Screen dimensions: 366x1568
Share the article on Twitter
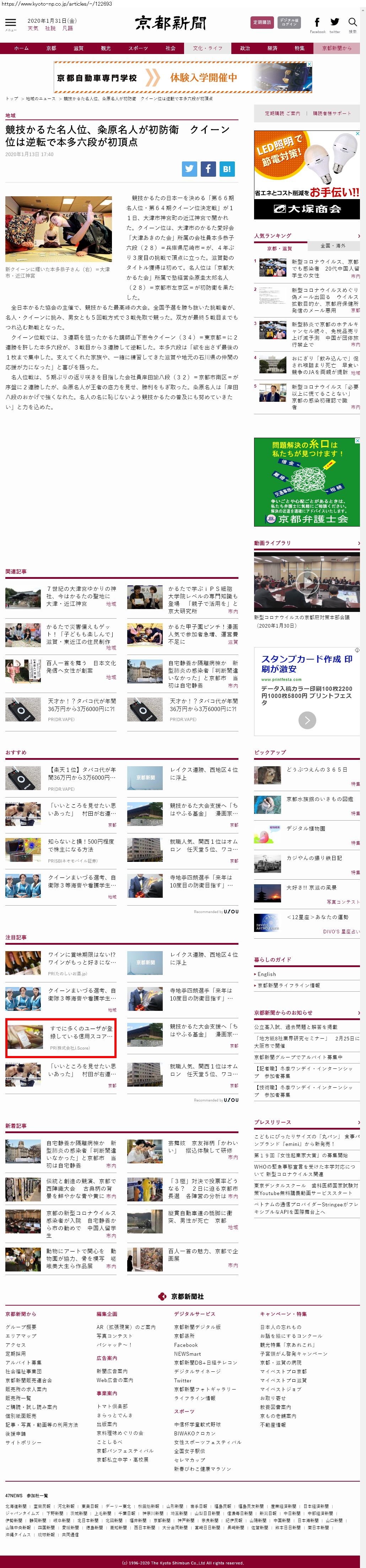point(190,169)
